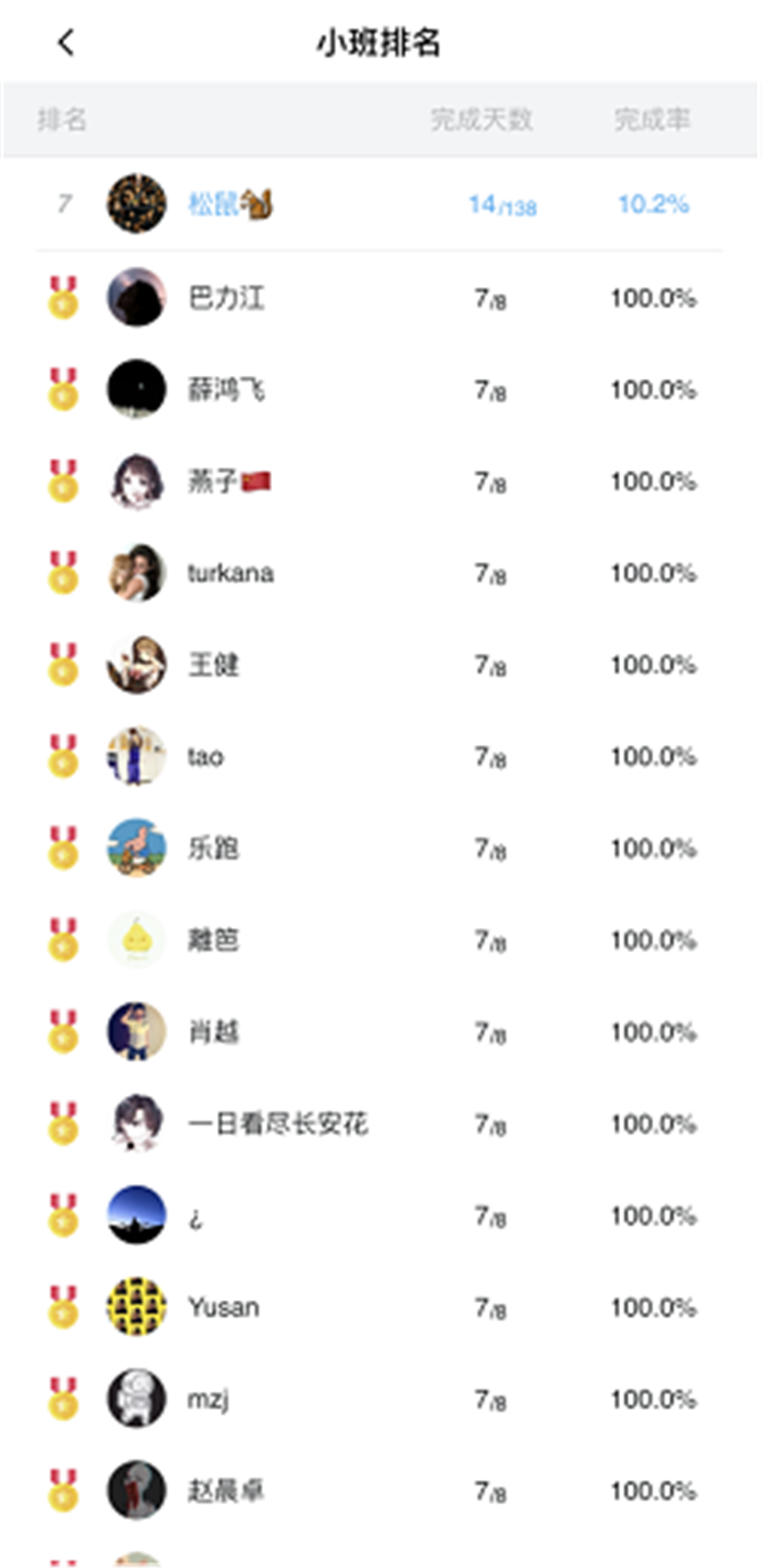Open 巴力江's ranking row
The image size is (763, 1568).
[381, 298]
